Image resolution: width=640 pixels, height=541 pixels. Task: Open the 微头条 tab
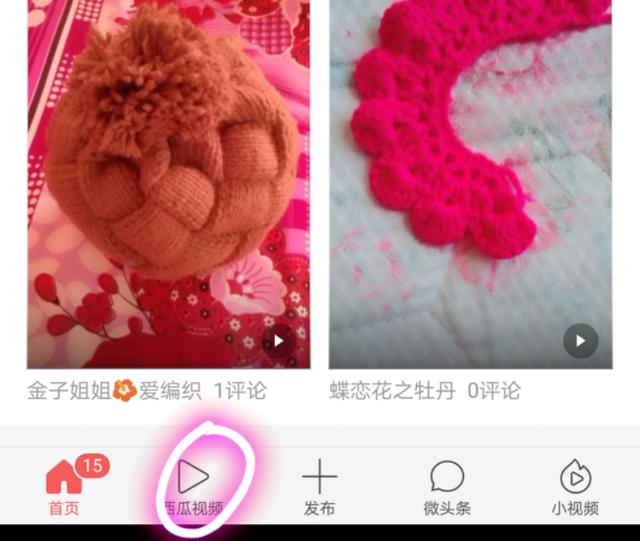click(x=447, y=487)
